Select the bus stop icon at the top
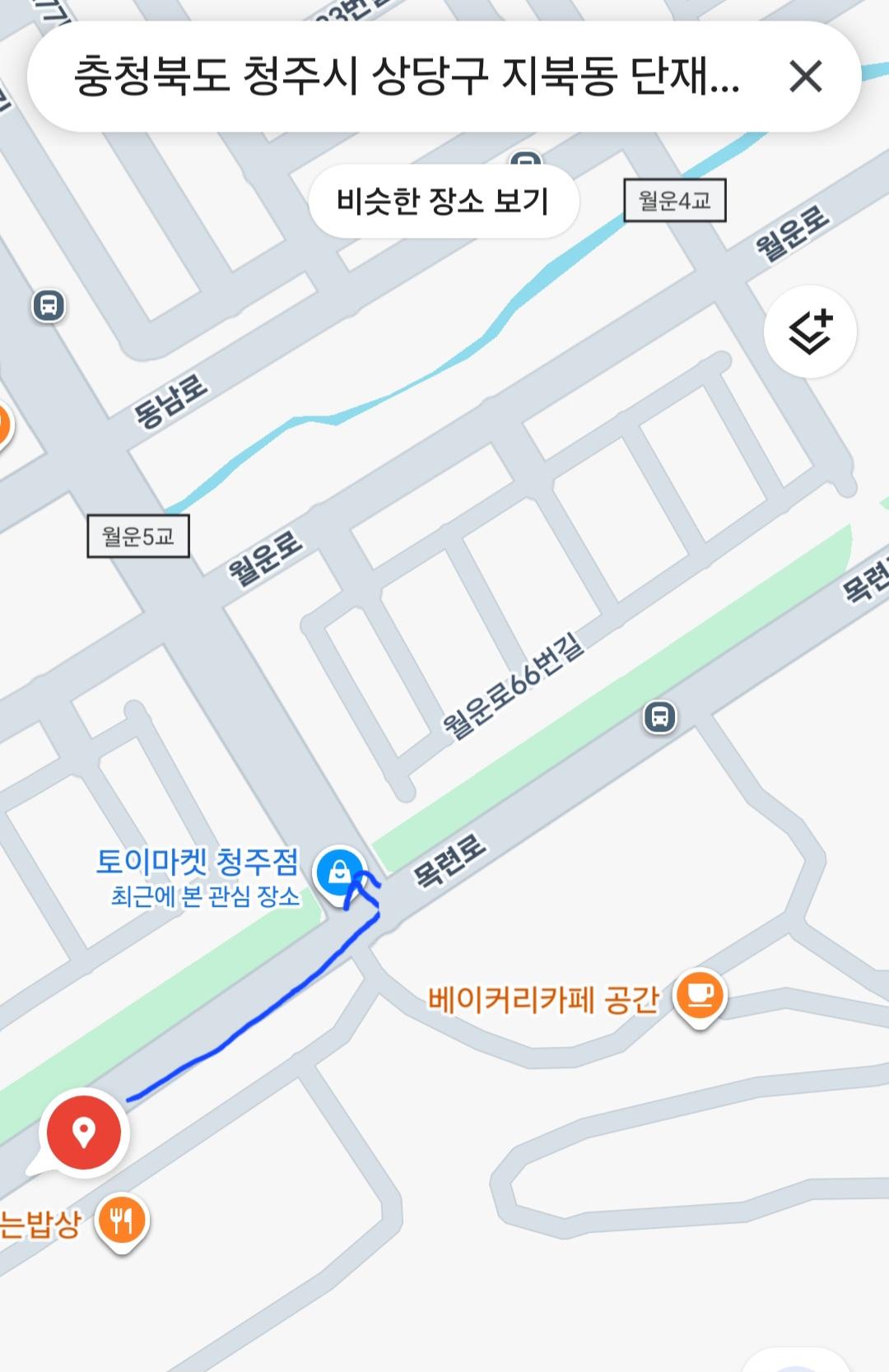Viewport: 889px width, 1372px height. click(524, 159)
